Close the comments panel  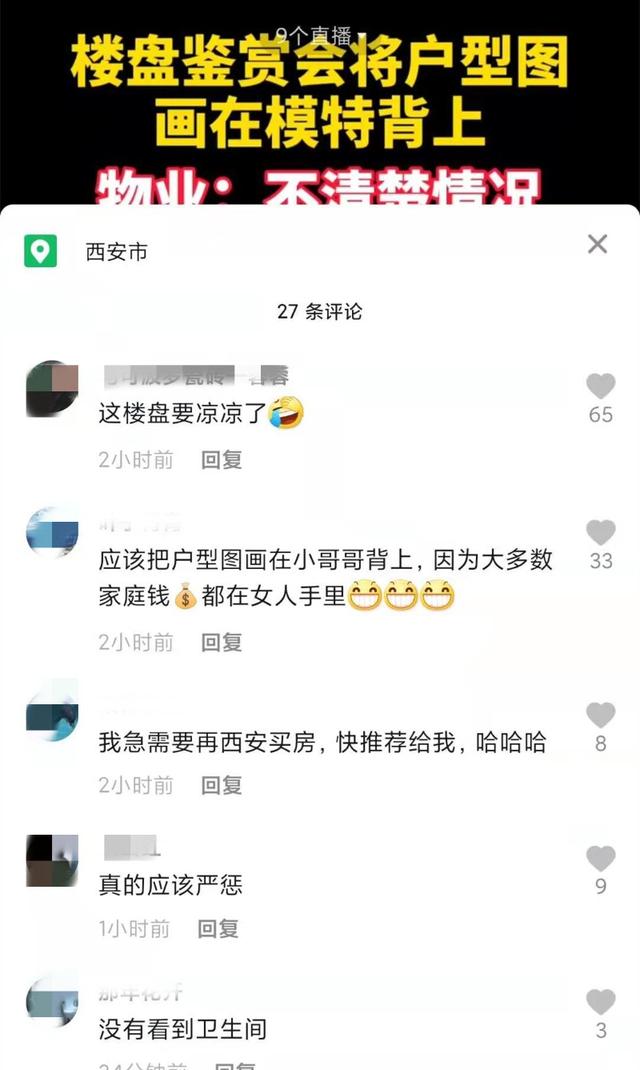[597, 243]
